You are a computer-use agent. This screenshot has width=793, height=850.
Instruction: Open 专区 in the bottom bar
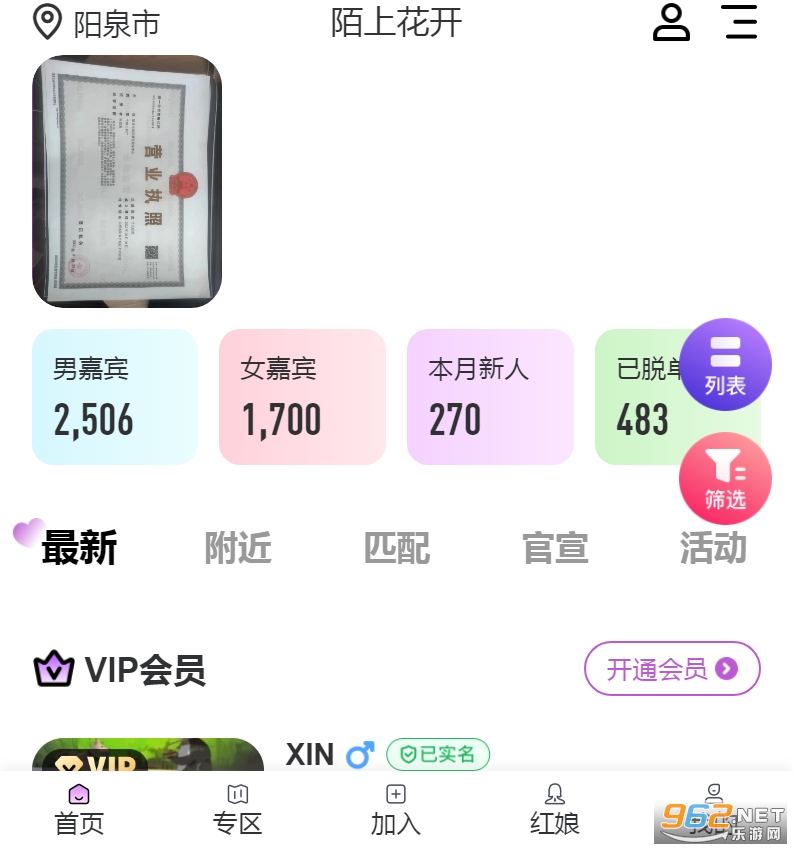(237, 810)
